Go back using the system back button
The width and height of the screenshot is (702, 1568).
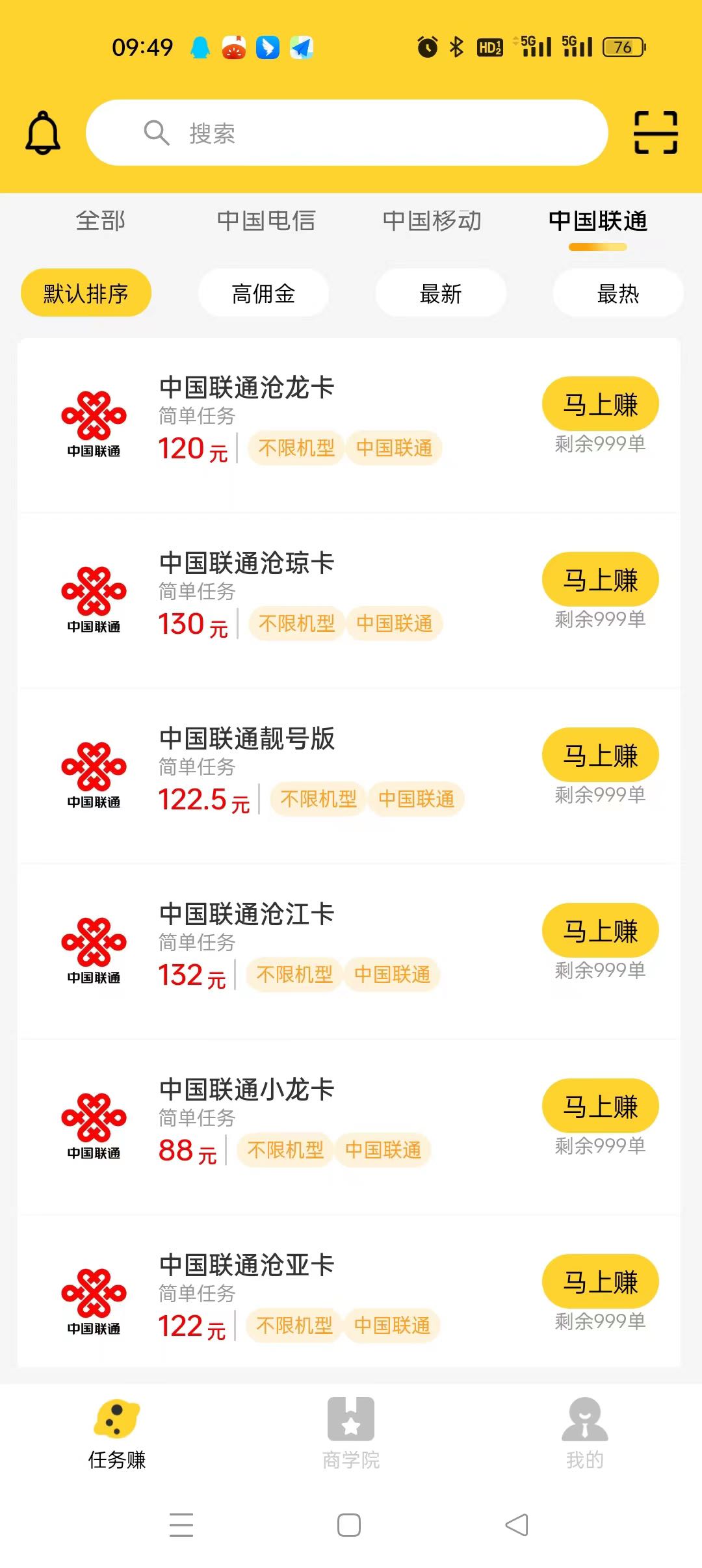click(x=517, y=1525)
